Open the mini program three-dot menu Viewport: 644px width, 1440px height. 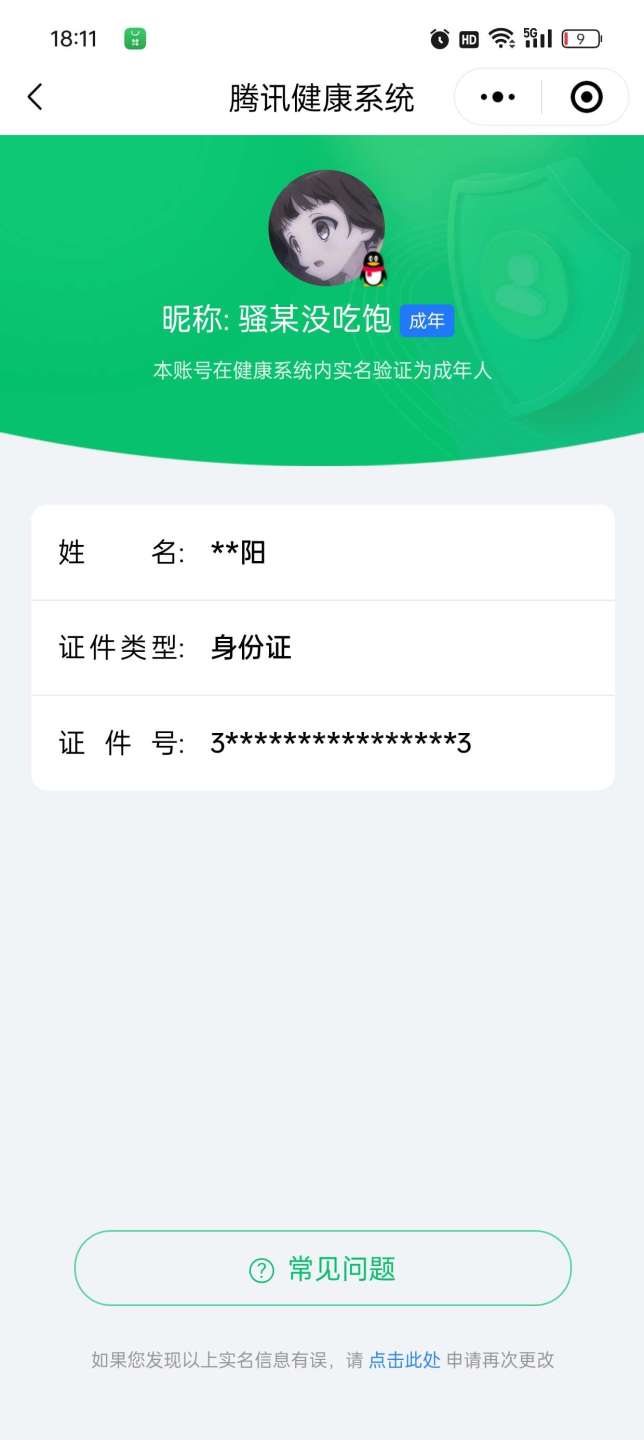[497, 97]
